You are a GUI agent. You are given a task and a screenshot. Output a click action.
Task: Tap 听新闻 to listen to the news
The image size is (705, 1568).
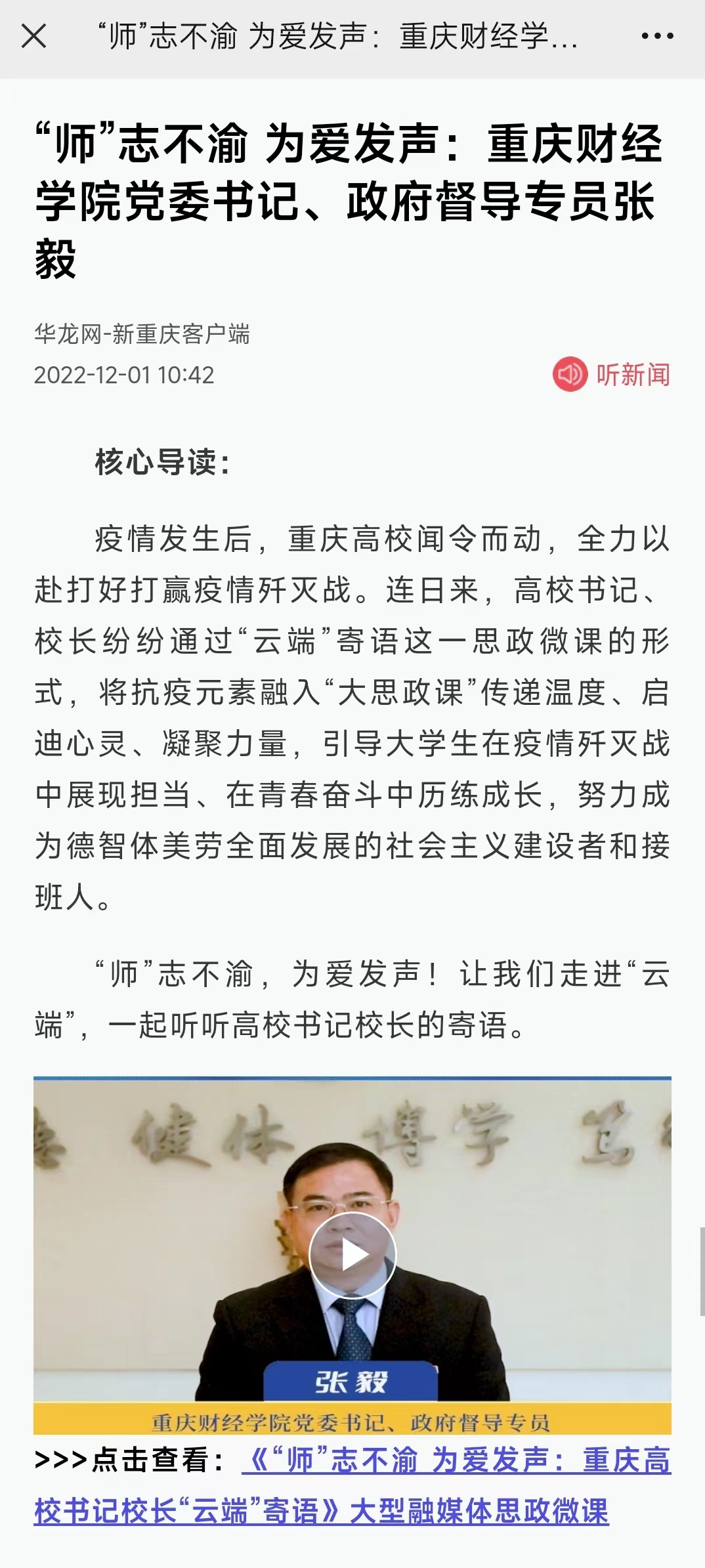pyautogui.click(x=612, y=375)
